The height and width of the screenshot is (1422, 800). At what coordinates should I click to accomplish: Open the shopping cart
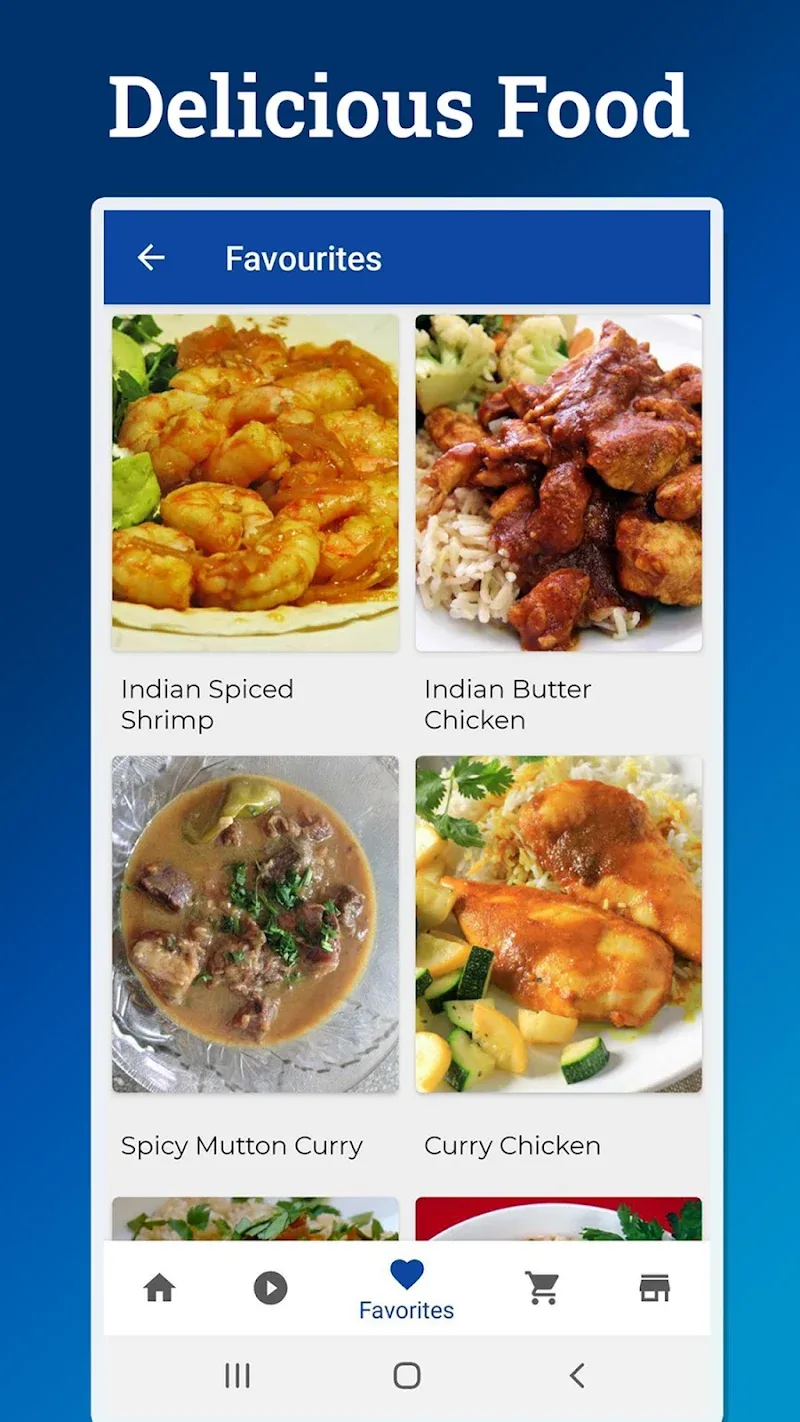coord(542,1288)
